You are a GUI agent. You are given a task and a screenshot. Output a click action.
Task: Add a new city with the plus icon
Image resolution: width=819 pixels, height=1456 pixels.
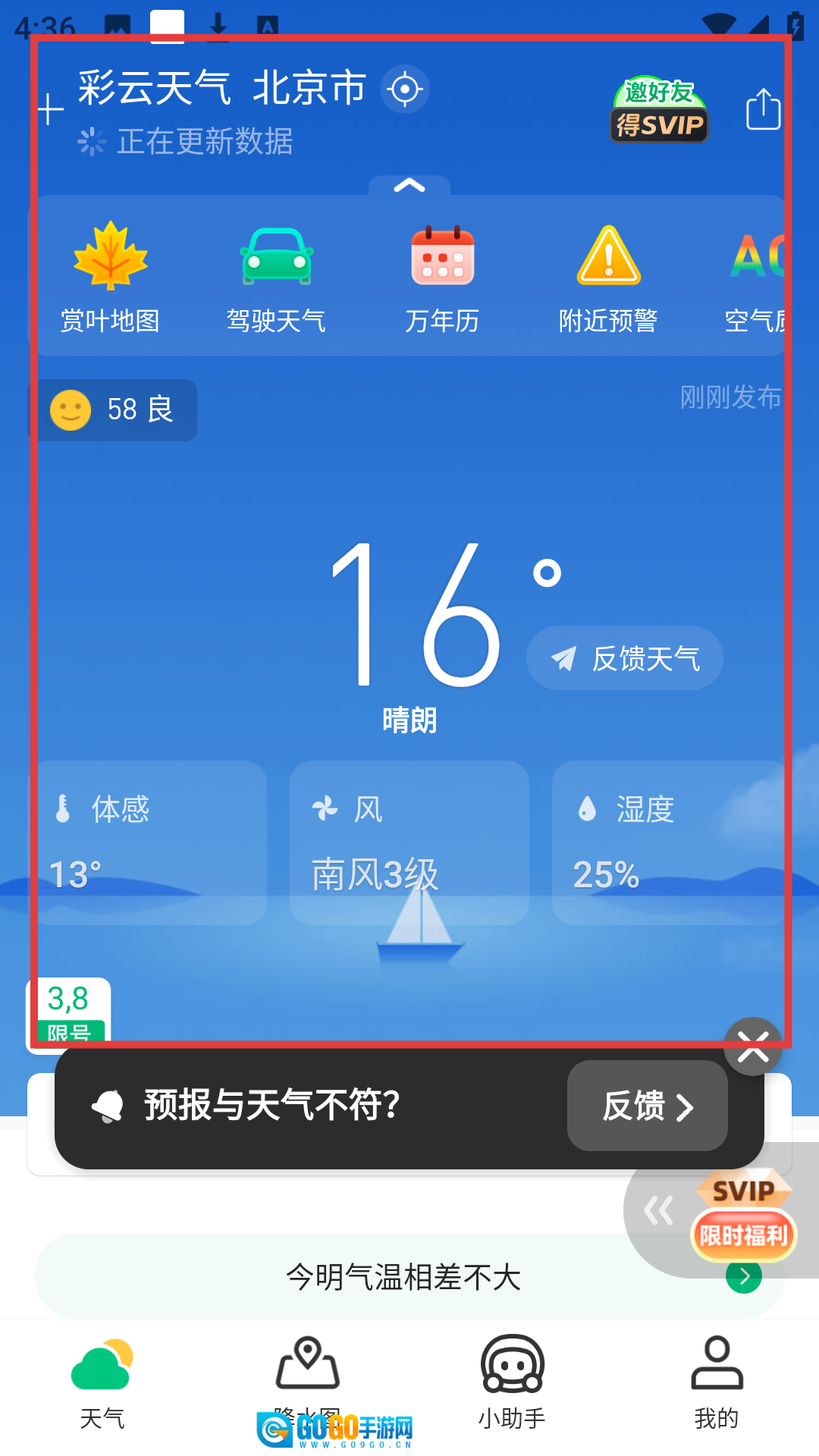pyautogui.click(x=51, y=110)
